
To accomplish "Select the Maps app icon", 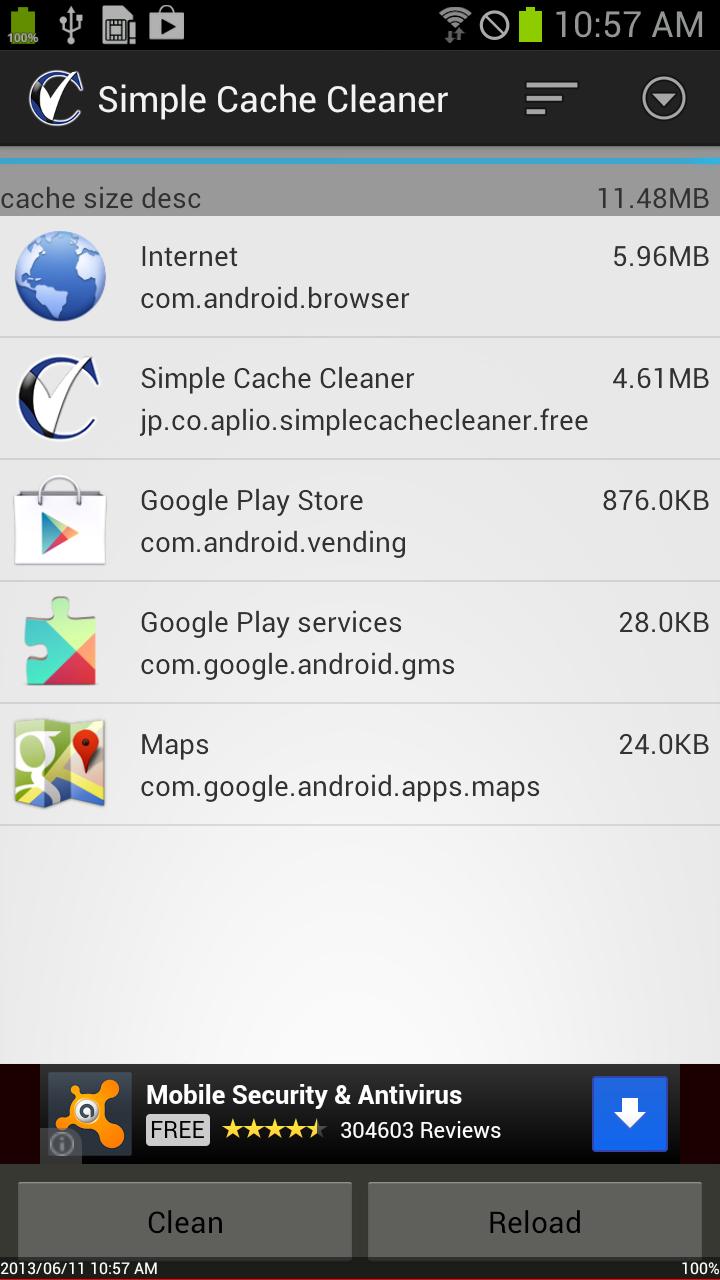I will tap(60, 764).
